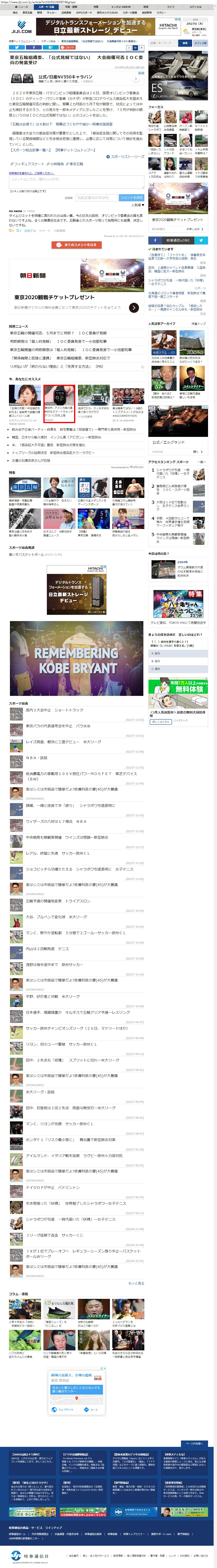This screenshot has height=1568, width=217.
Task: Submit with コメントを送信 button
Action: coord(131,198)
